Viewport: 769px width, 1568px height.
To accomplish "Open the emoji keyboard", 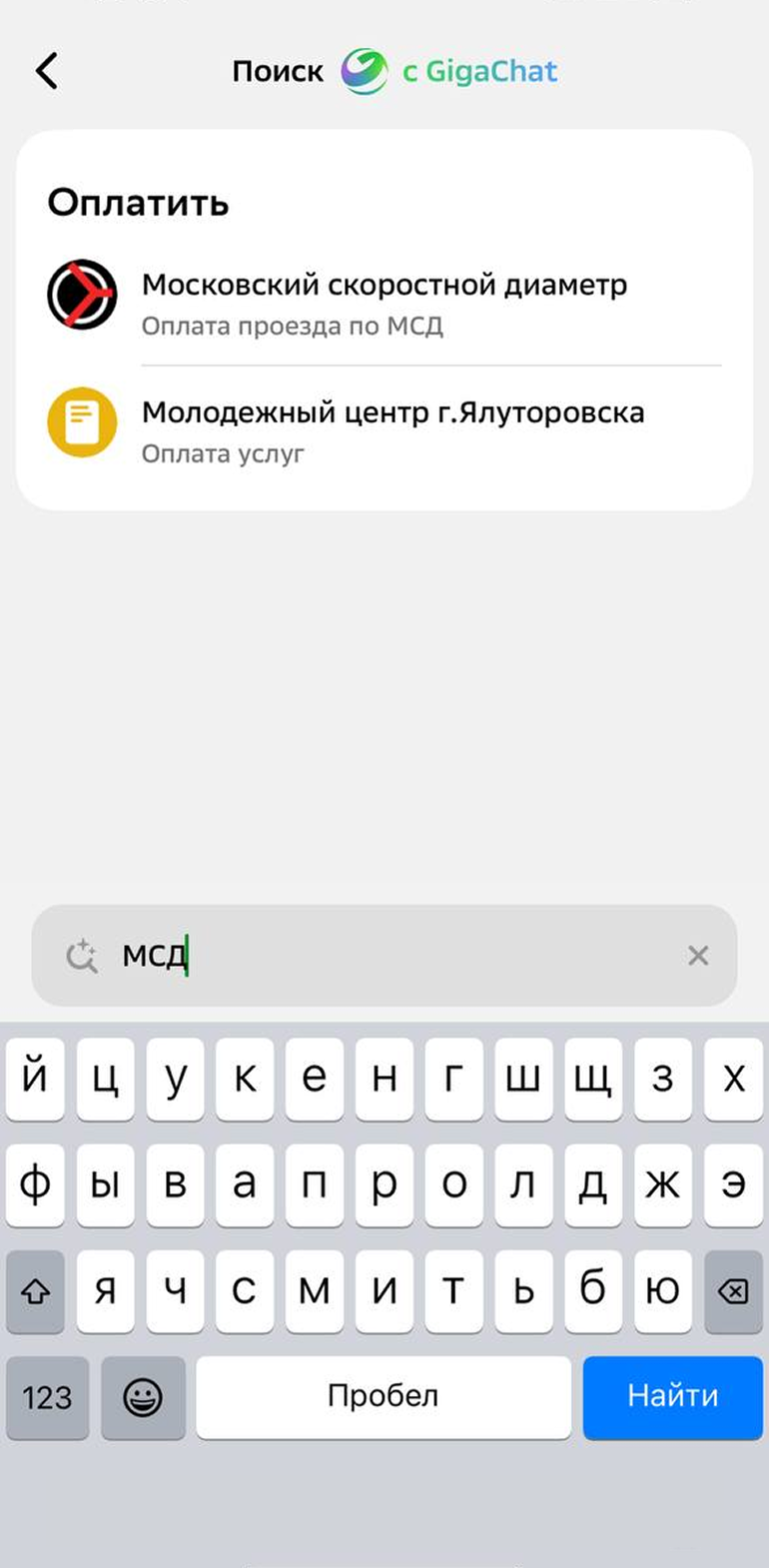I will pos(143,1396).
